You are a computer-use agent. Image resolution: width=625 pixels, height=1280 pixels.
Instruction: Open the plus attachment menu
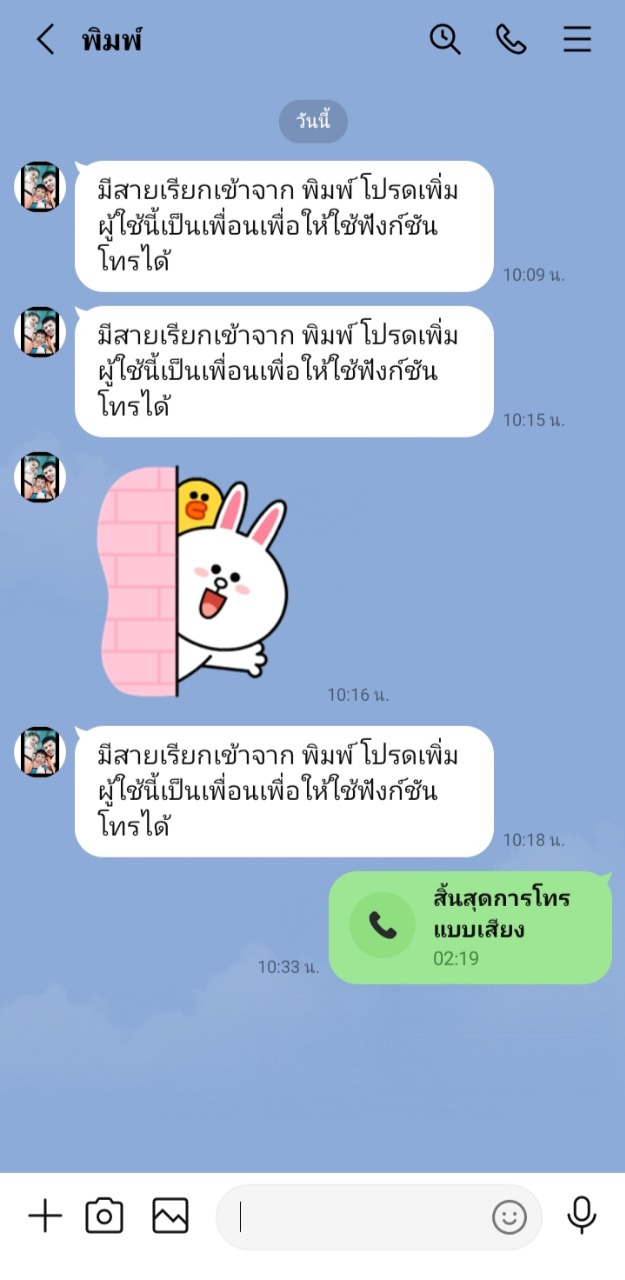pos(44,1216)
